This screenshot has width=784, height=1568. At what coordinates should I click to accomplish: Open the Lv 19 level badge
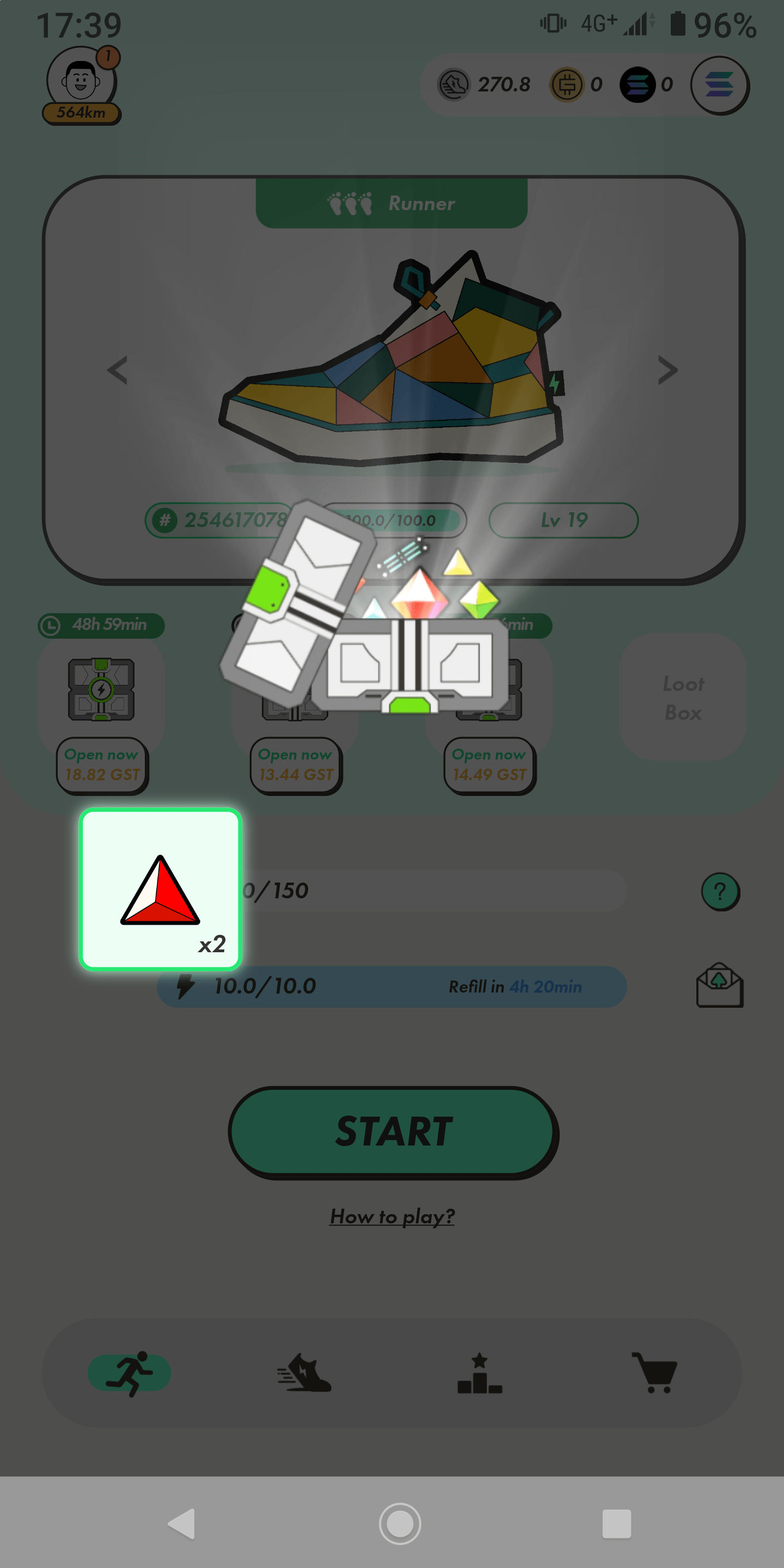[563, 520]
